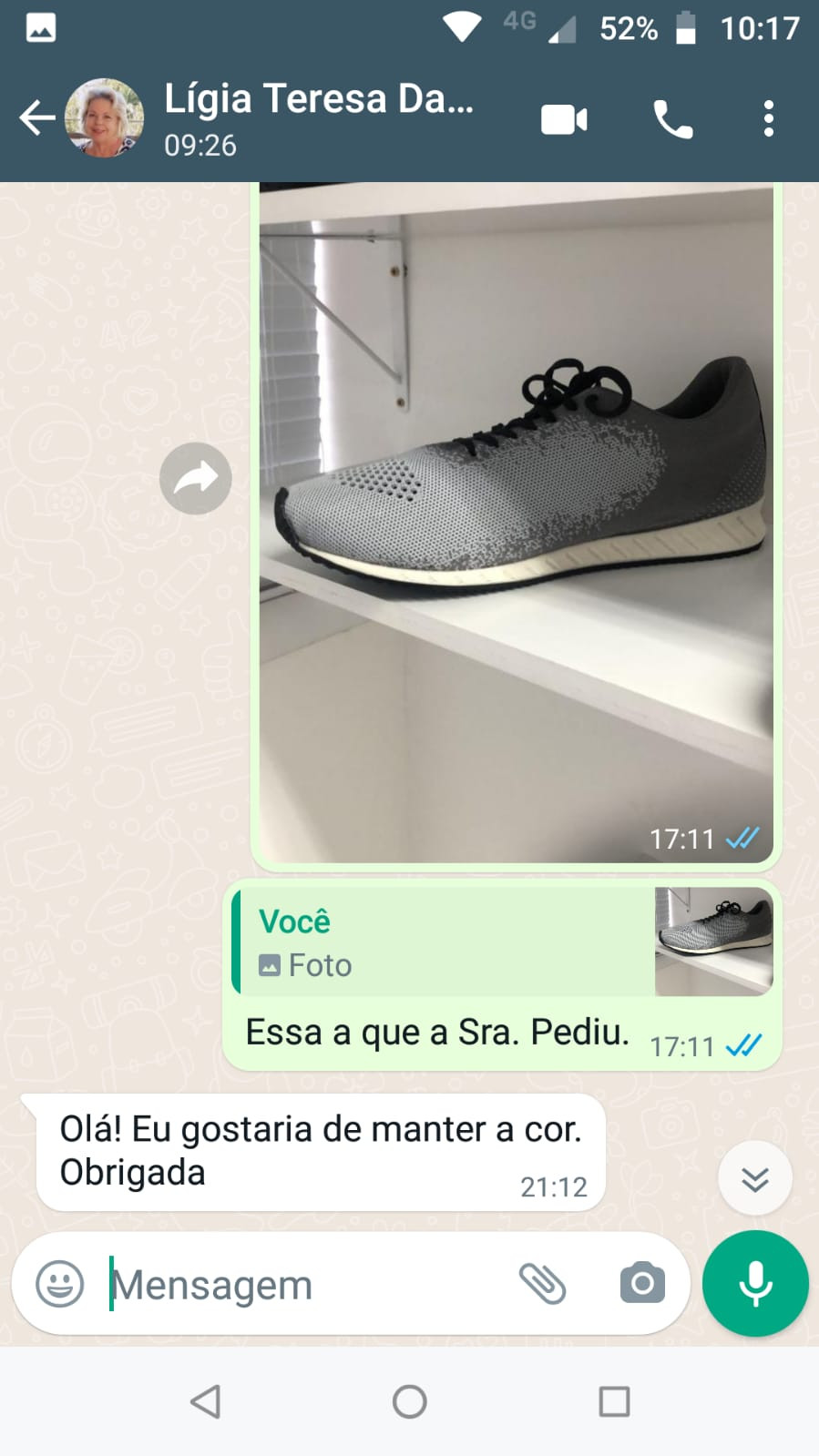Open Lígia Teresa's contact info

(x=319, y=118)
